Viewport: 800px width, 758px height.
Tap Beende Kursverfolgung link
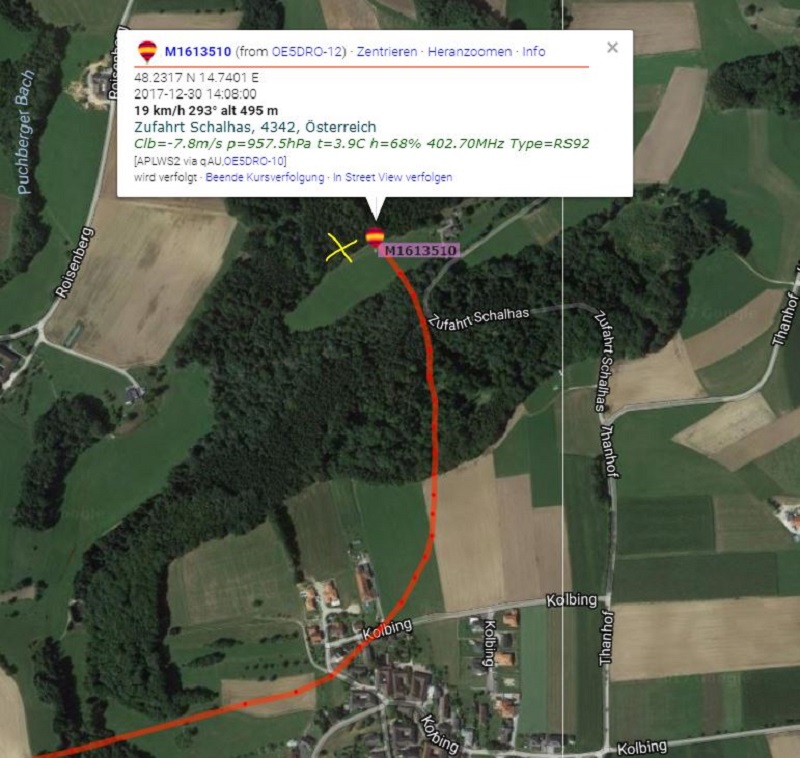(x=264, y=177)
